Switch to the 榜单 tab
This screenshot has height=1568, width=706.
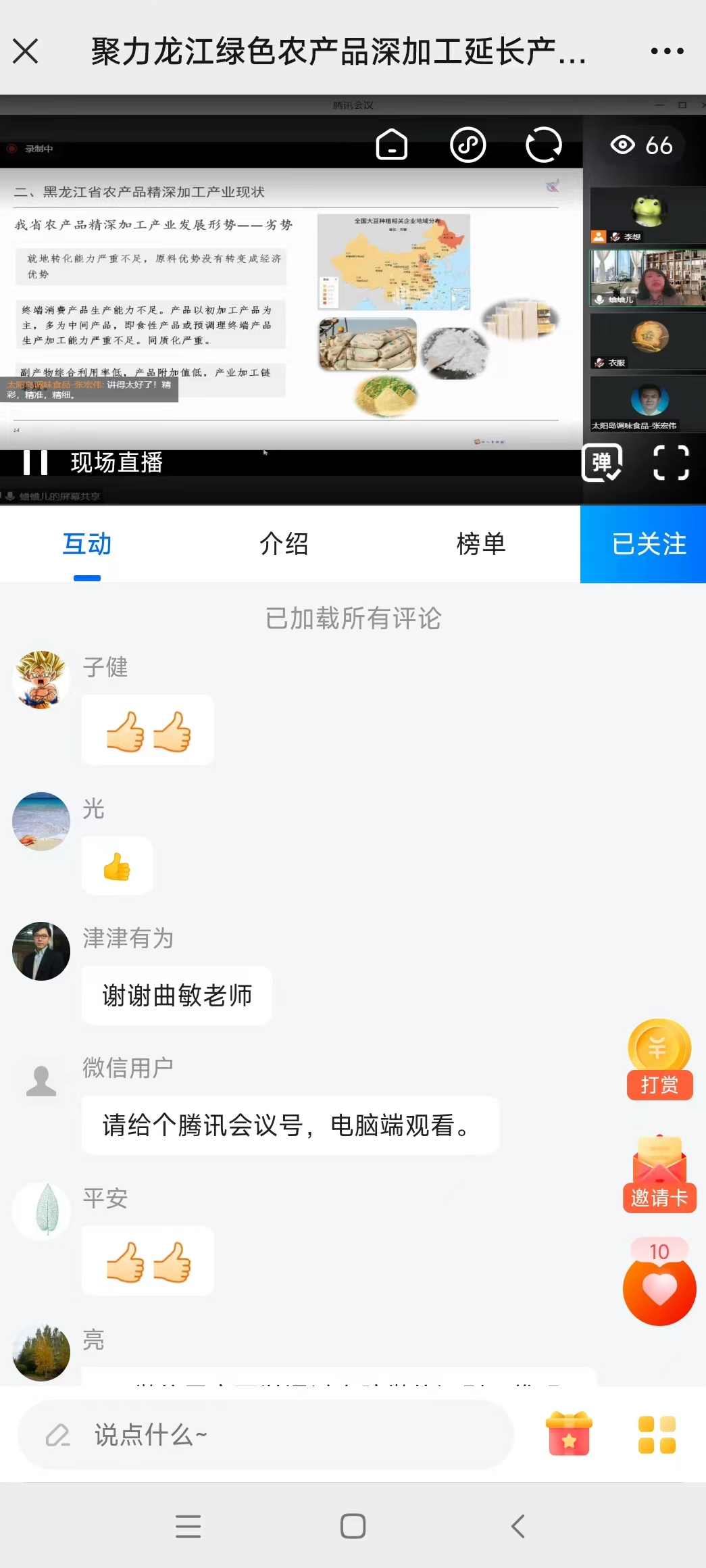coord(481,544)
